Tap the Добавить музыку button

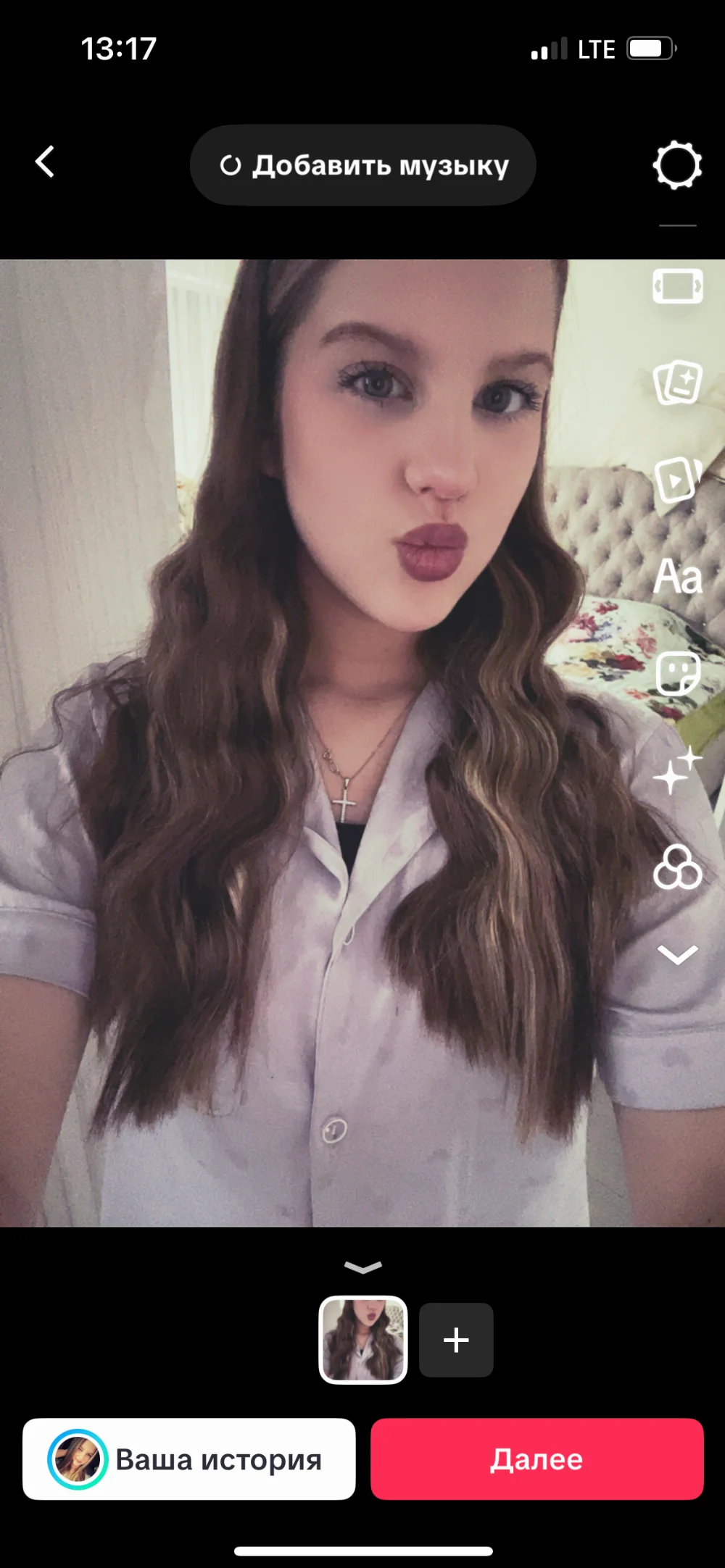(x=363, y=165)
